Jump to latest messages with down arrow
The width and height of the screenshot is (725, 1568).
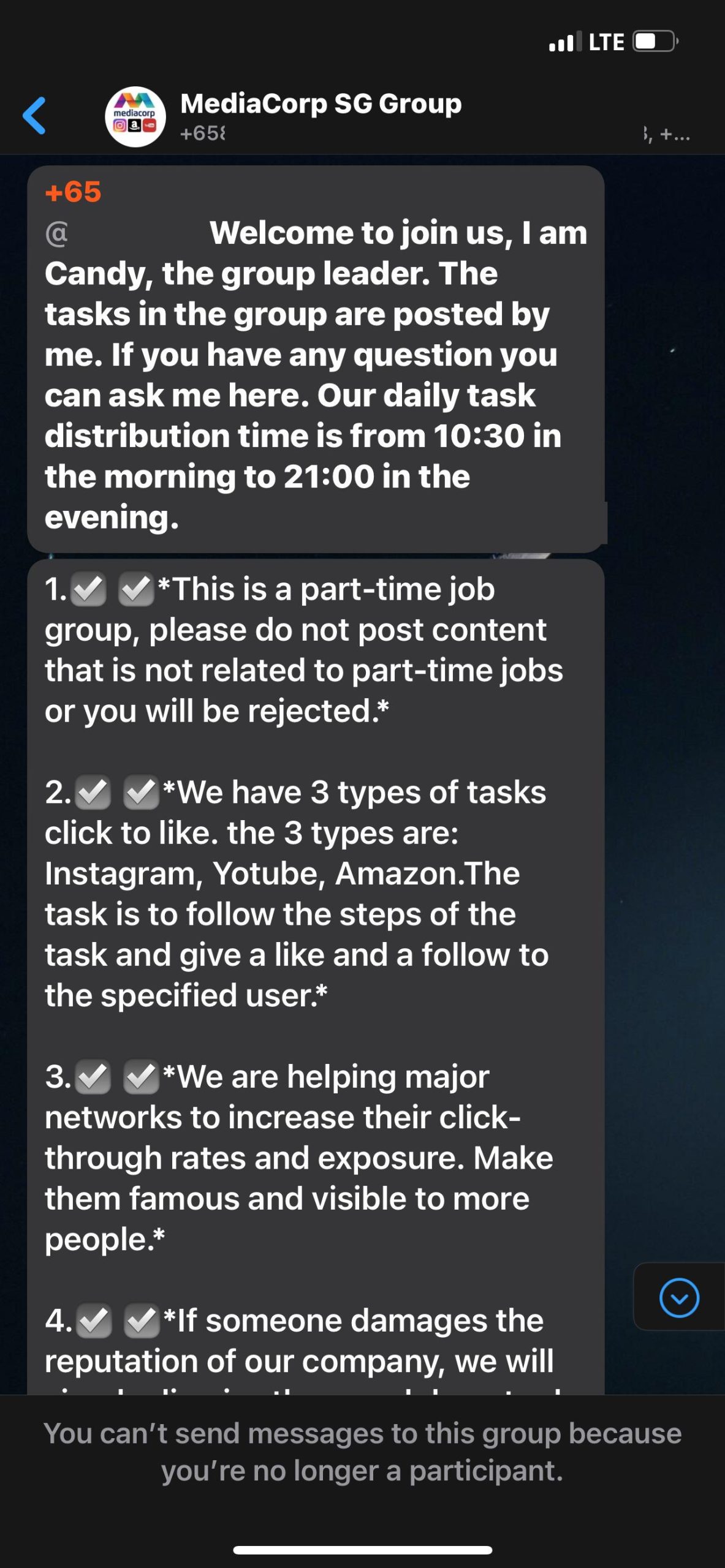click(679, 1297)
